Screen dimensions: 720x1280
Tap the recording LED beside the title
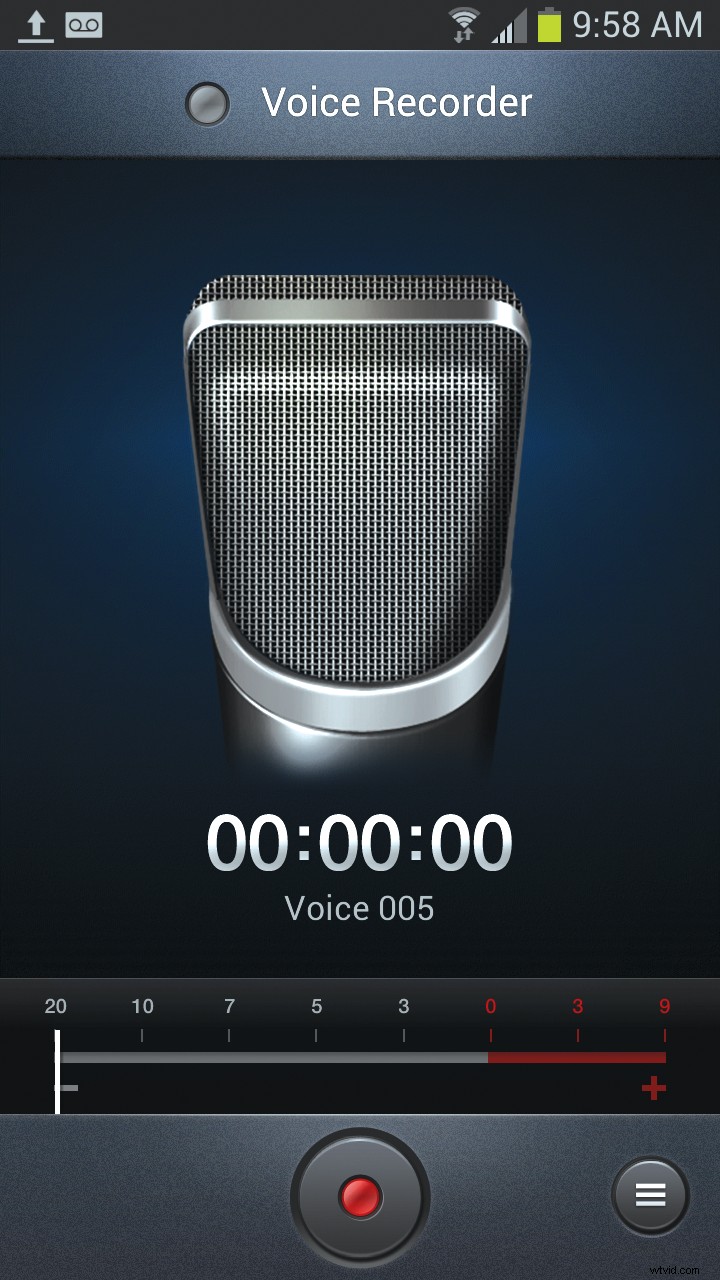point(209,103)
